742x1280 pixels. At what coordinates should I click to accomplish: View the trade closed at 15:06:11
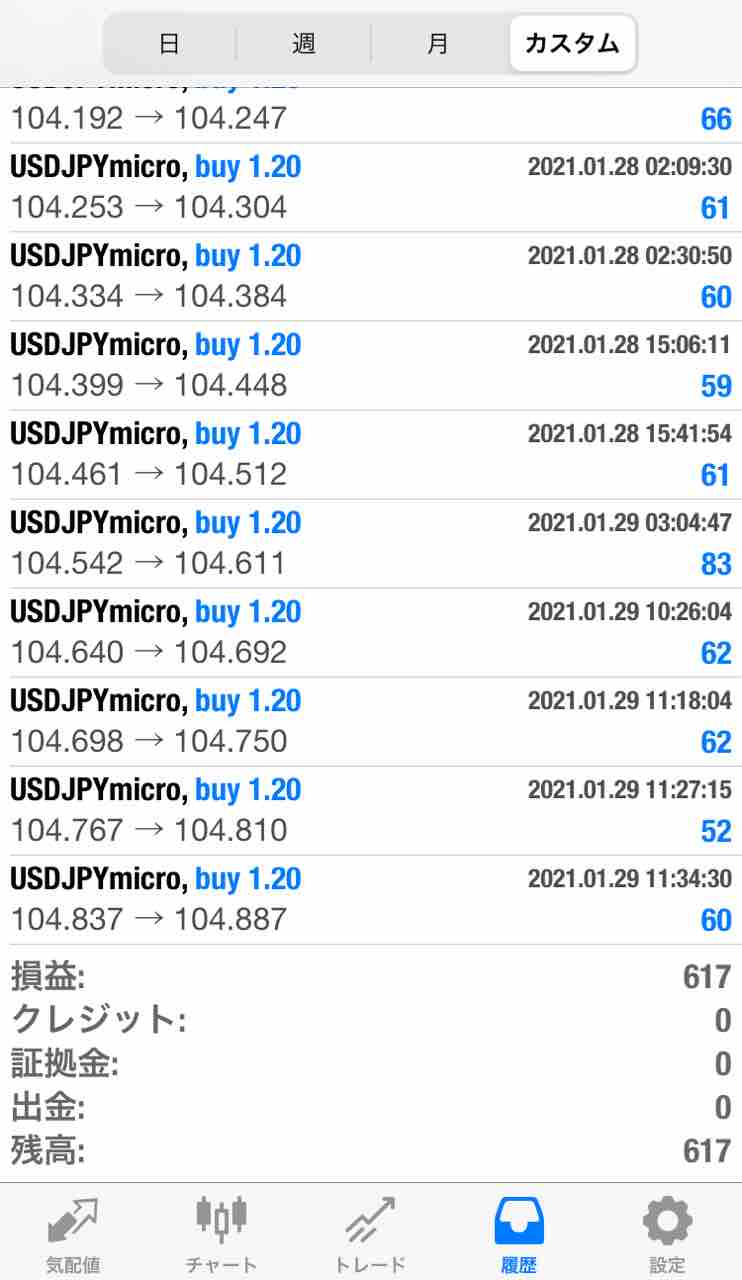click(370, 366)
